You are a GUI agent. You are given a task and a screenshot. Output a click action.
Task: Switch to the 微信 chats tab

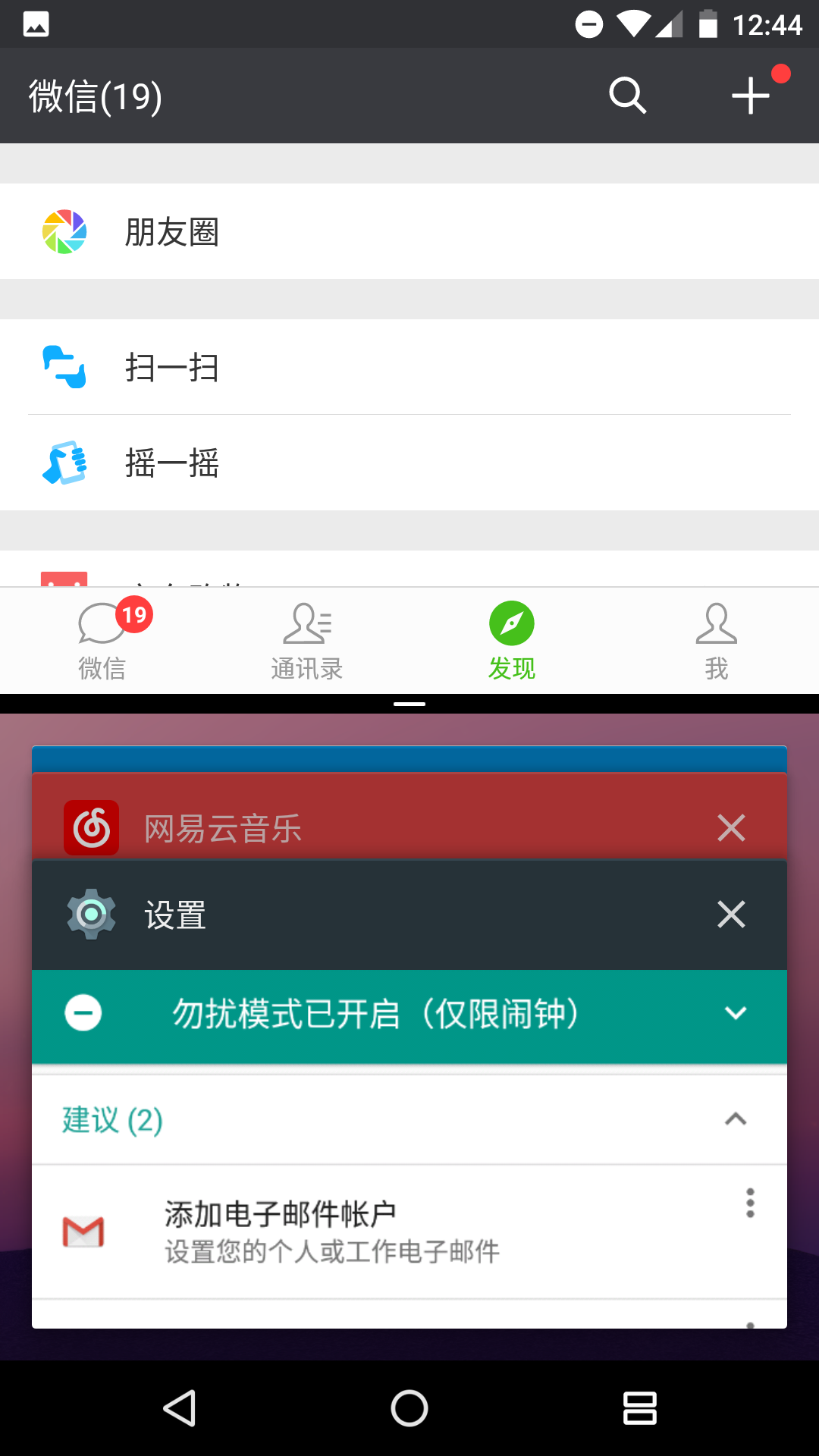[102, 641]
